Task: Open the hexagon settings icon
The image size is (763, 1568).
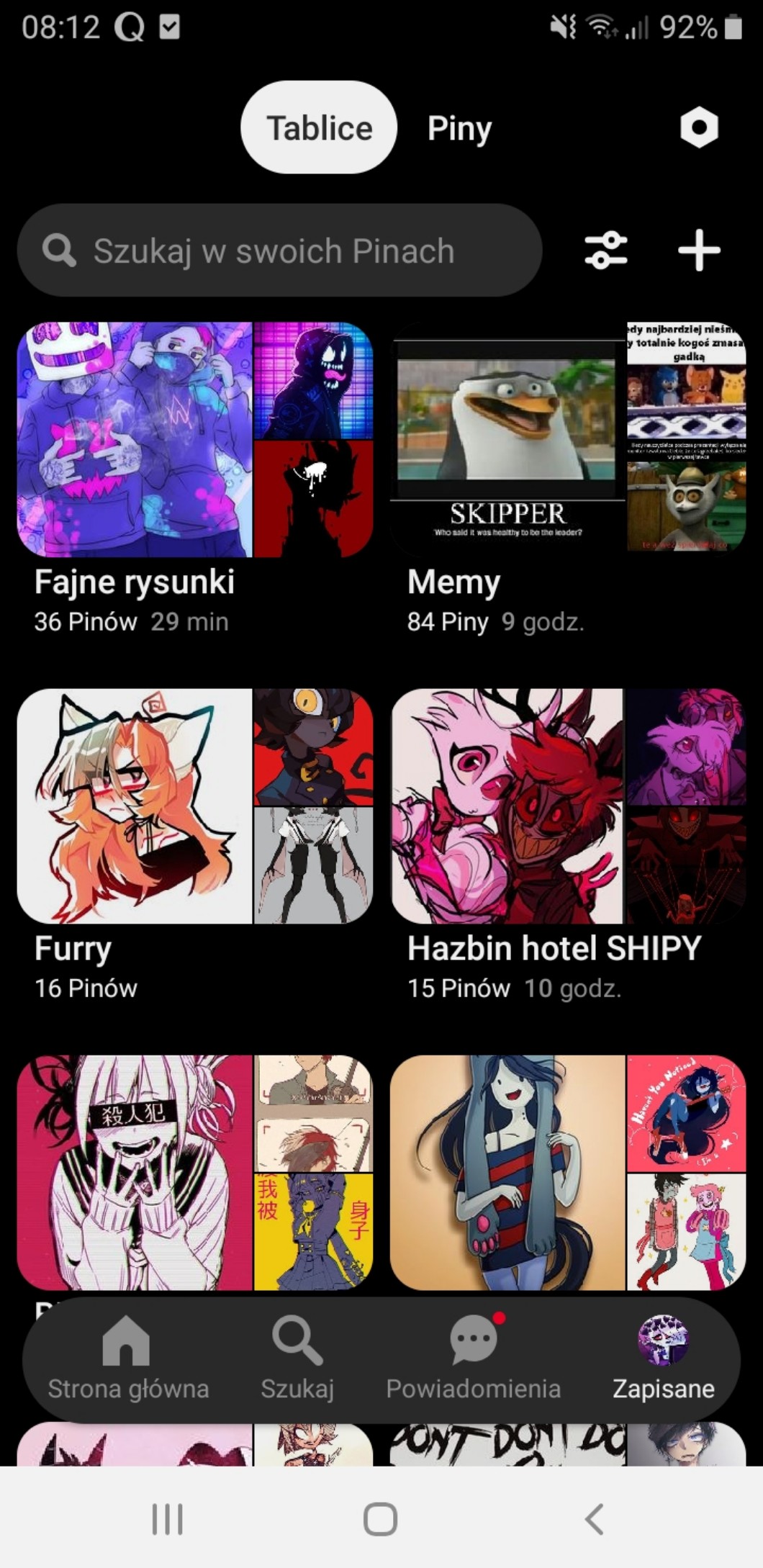Action: [699, 127]
